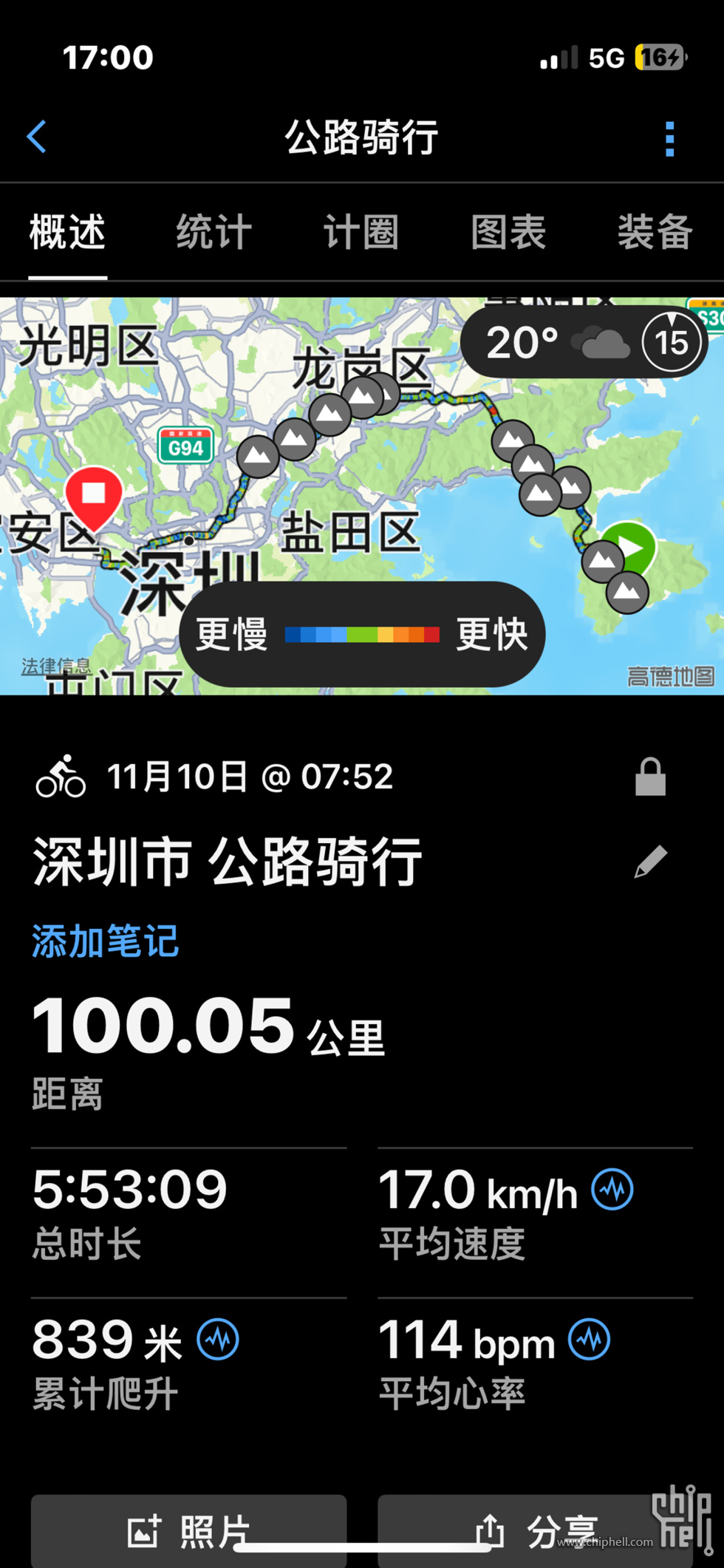Tap the weather badge showing 20°

point(525,341)
